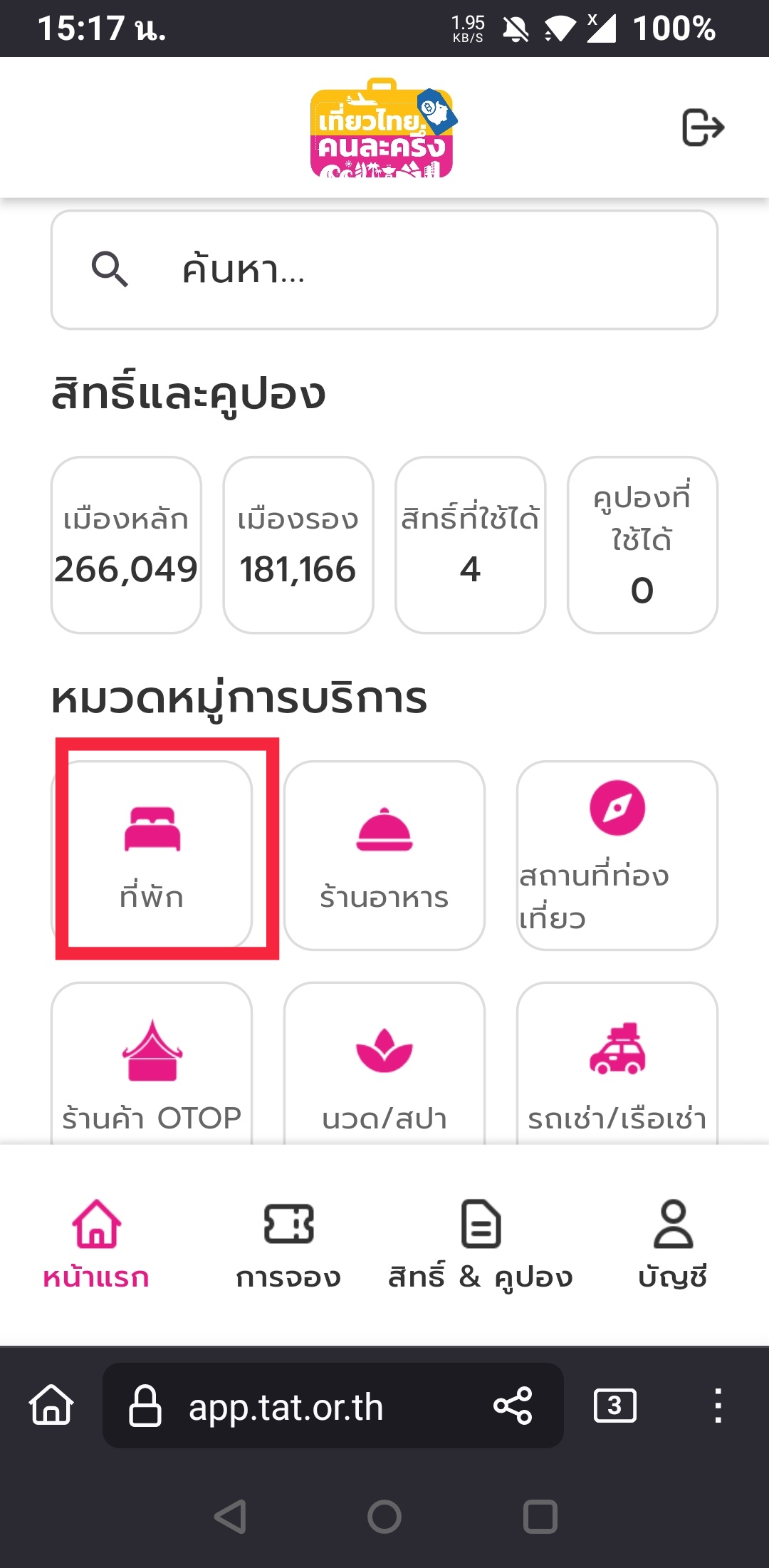Viewport: 769px width, 1568px height.
Task: Open the เมืองหลัก quota card
Action: [x=126, y=545]
